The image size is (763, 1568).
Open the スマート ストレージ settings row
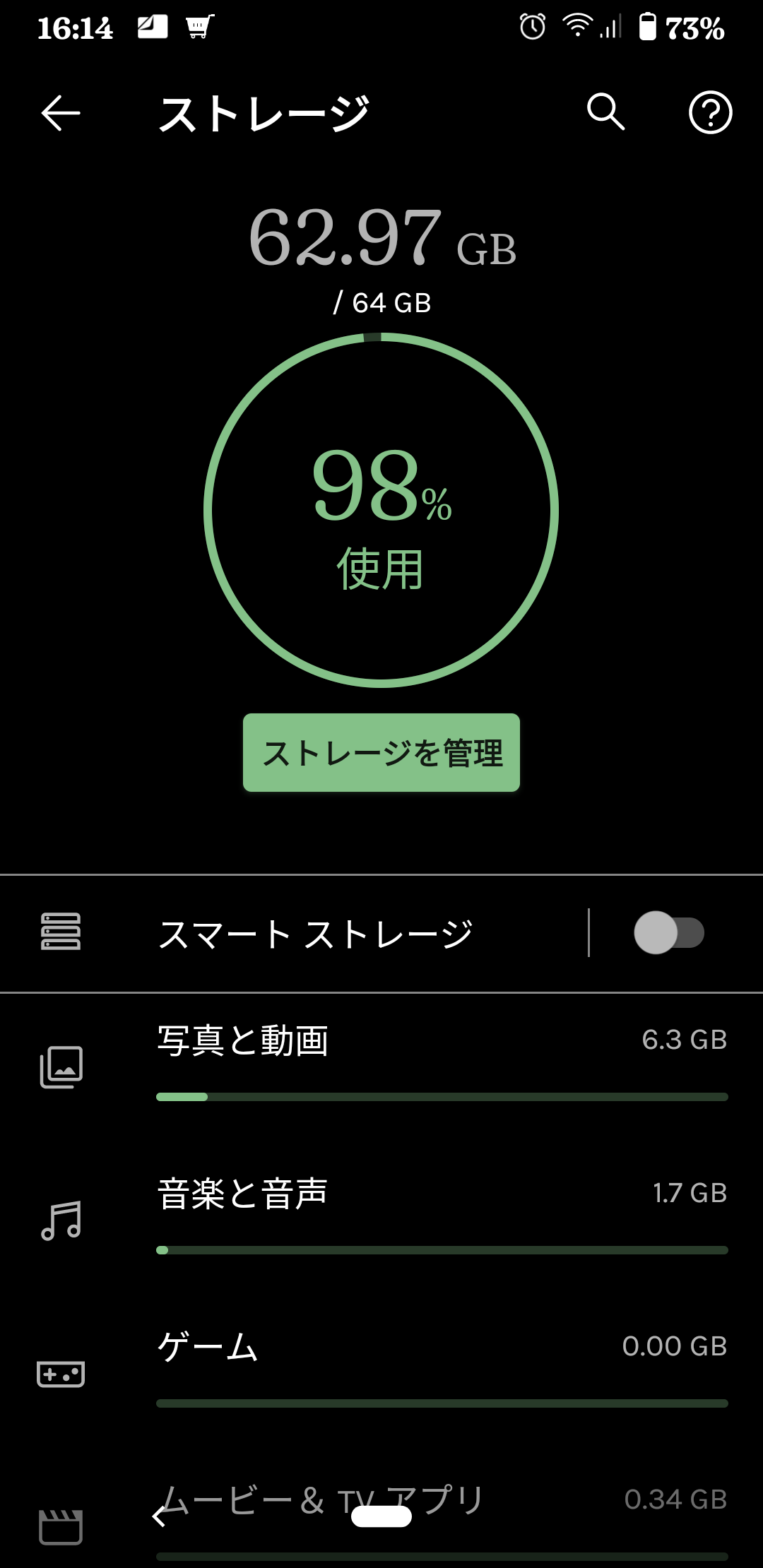click(294, 933)
